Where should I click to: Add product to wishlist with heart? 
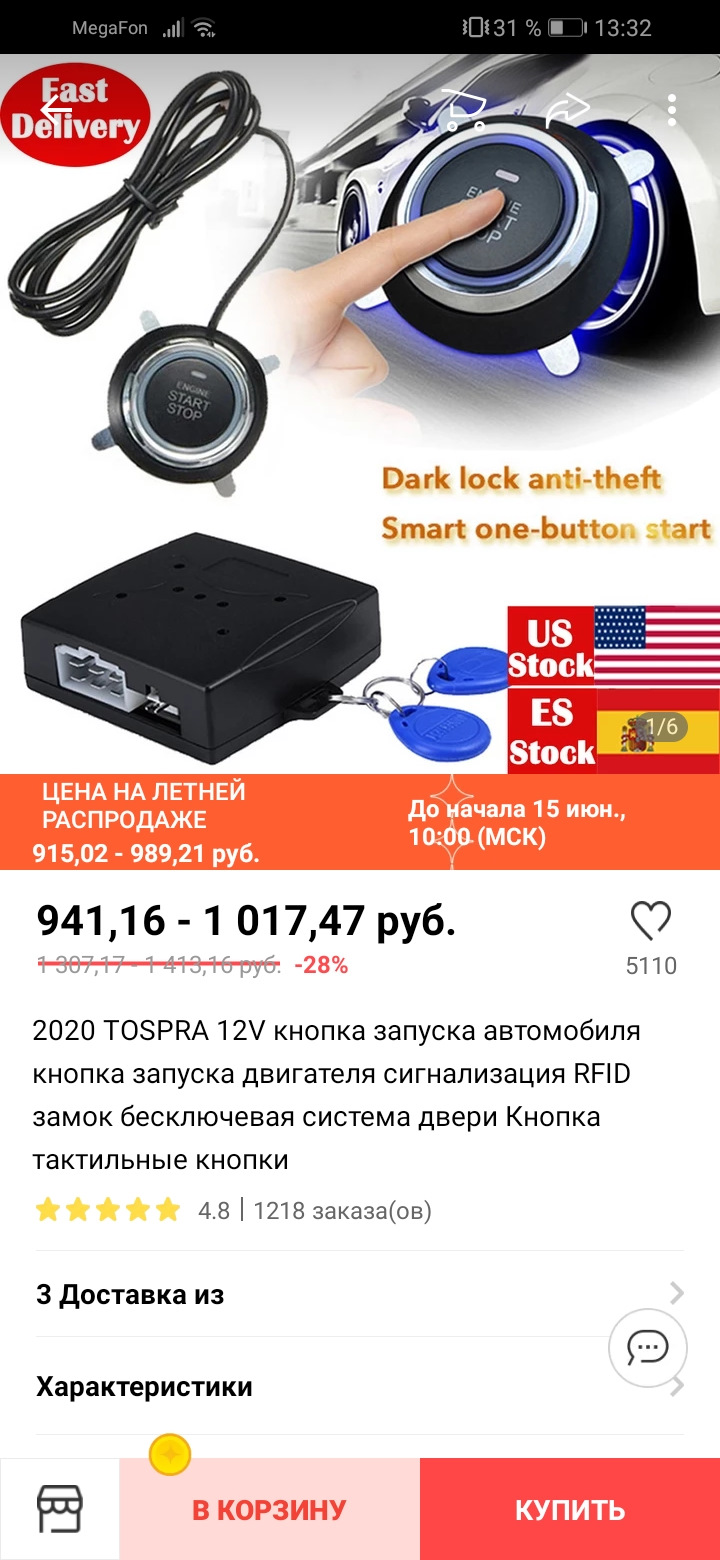(x=651, y=921)
